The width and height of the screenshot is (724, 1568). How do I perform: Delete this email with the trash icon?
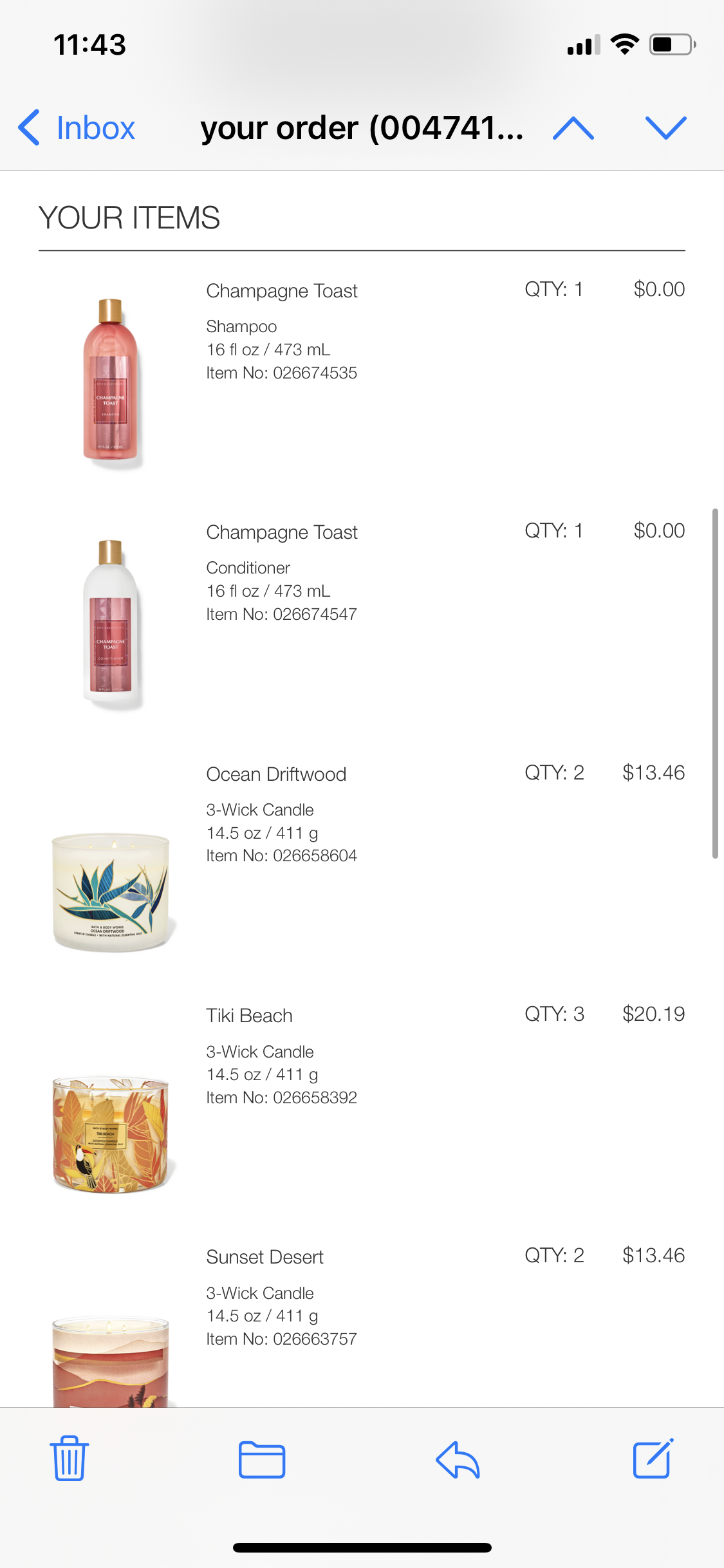pos(69,1458)
